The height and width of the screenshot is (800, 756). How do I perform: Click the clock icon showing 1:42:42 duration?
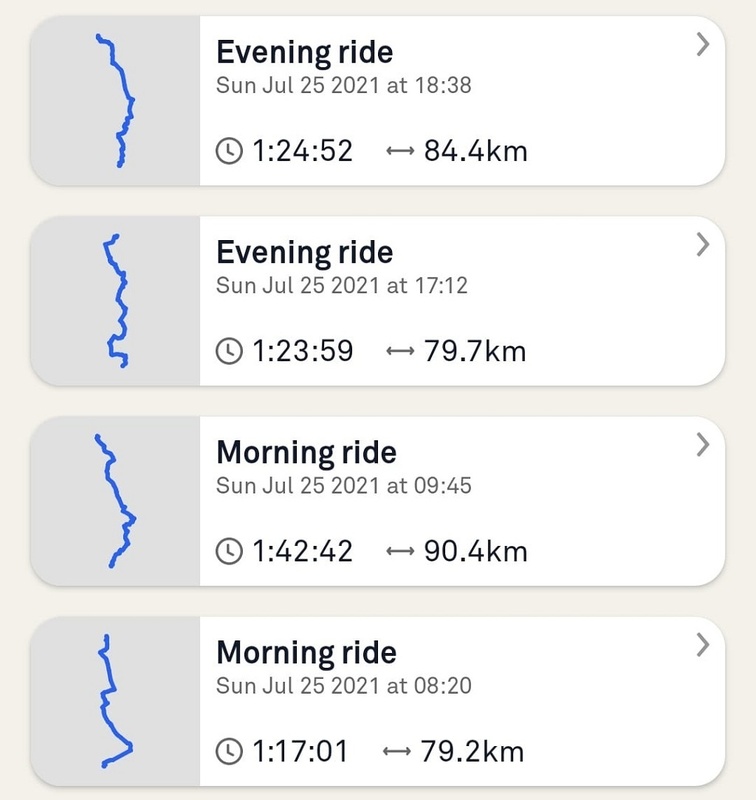tap(228, 550)
